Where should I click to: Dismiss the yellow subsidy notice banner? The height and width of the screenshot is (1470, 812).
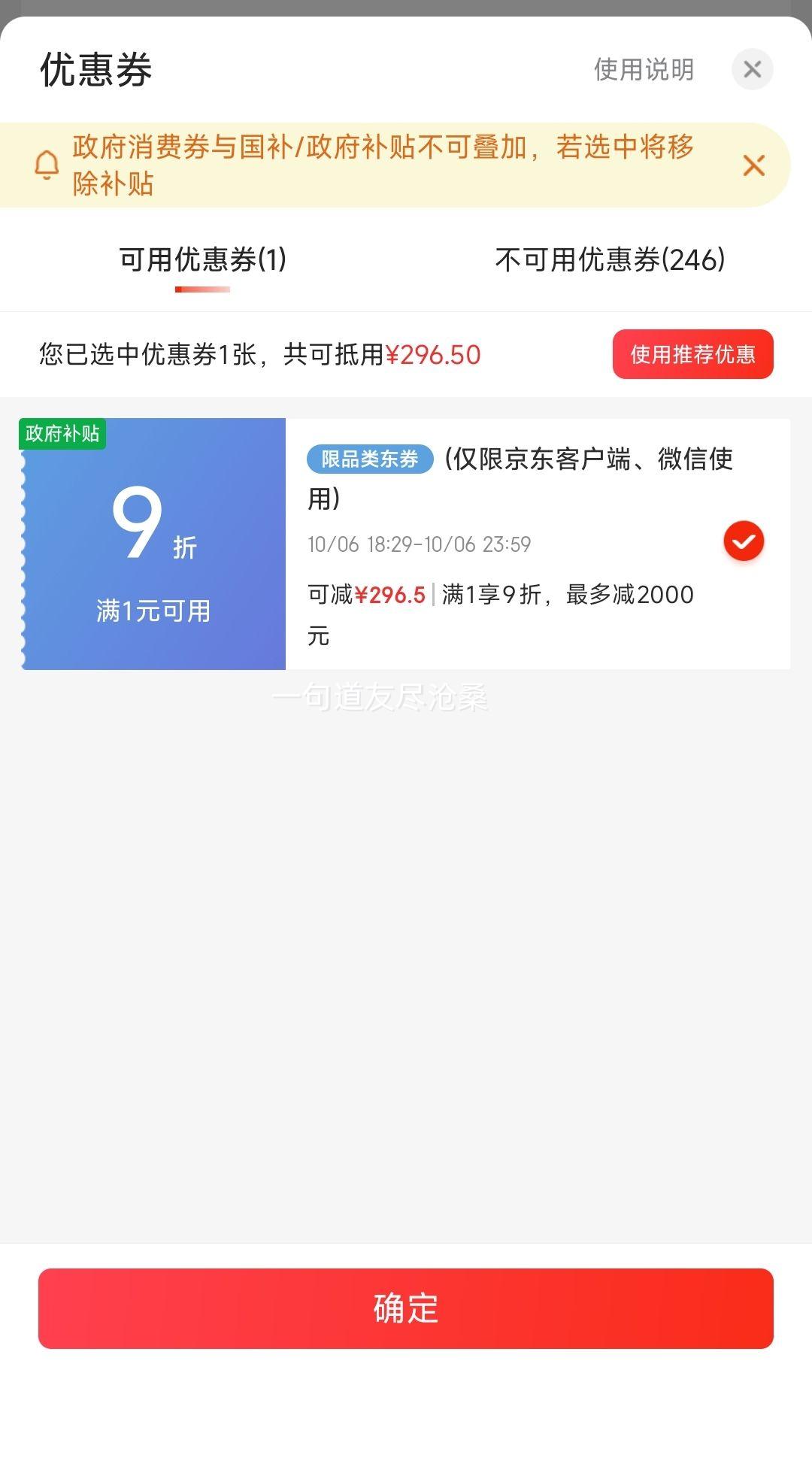coord(754,165)
